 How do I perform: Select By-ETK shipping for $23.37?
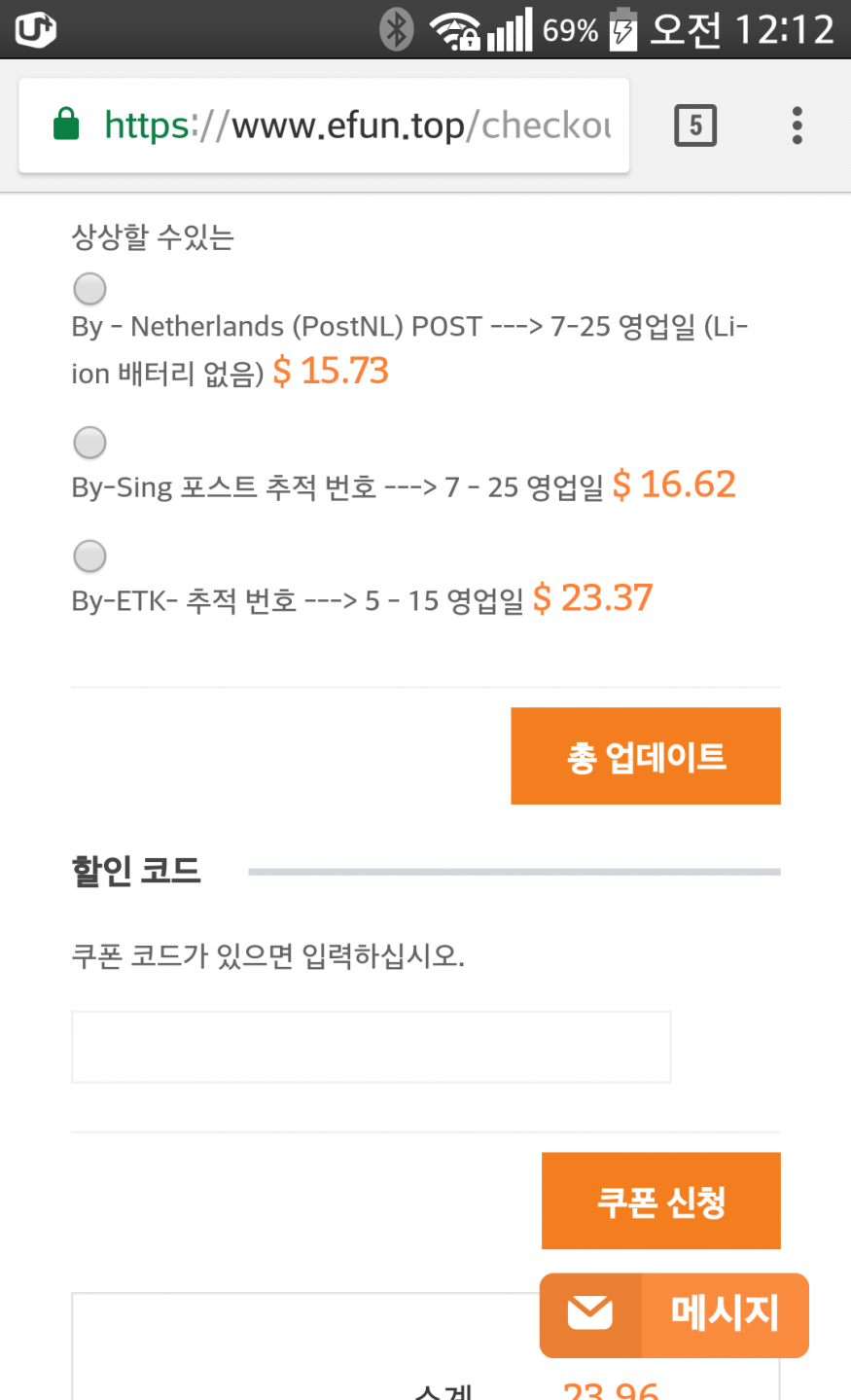pyautogui.click(x=89, y=556)
